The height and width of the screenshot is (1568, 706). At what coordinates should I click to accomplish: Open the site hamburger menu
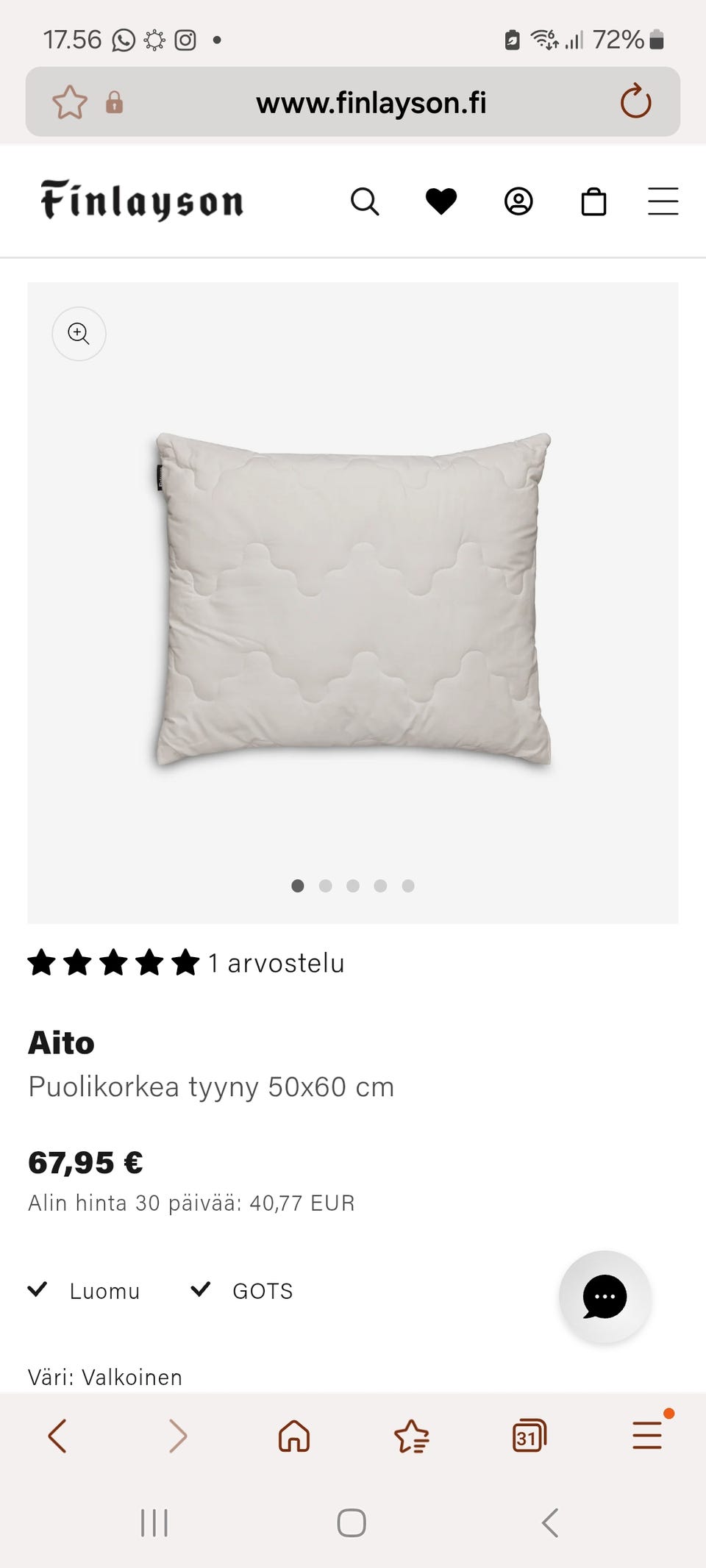(663, 201)
